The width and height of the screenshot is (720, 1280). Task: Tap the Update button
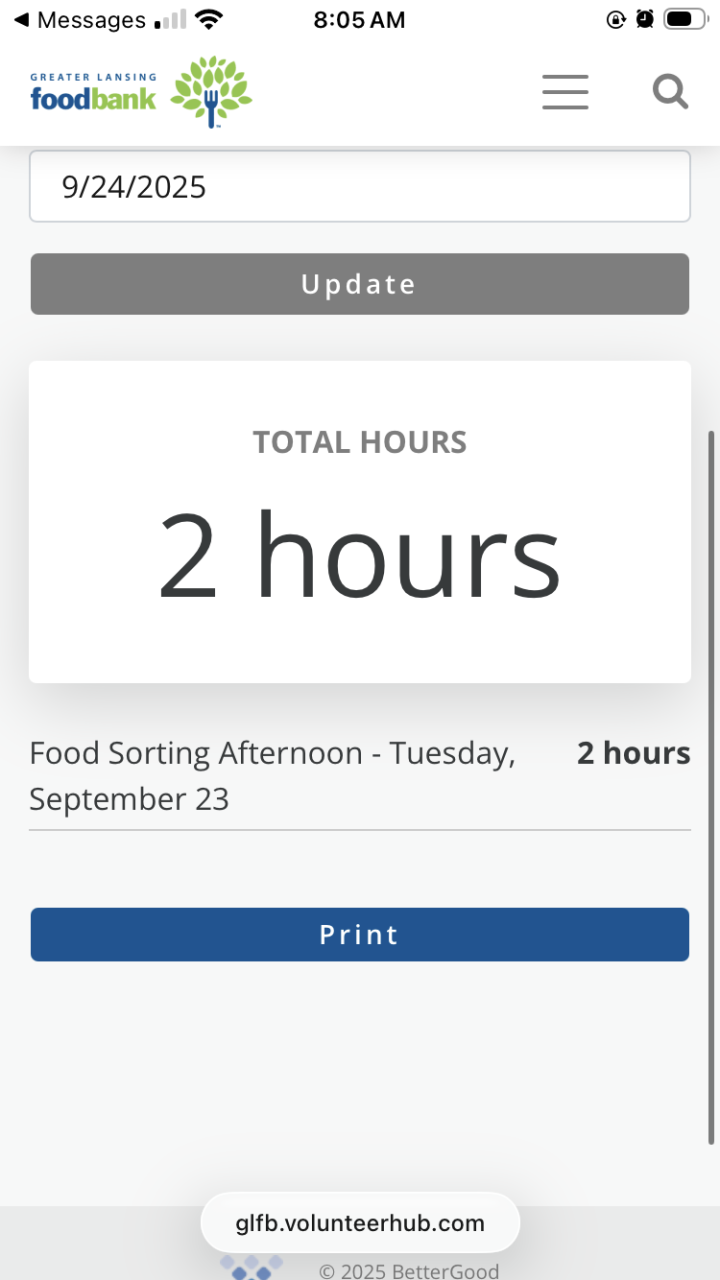(x=359, y=284)
